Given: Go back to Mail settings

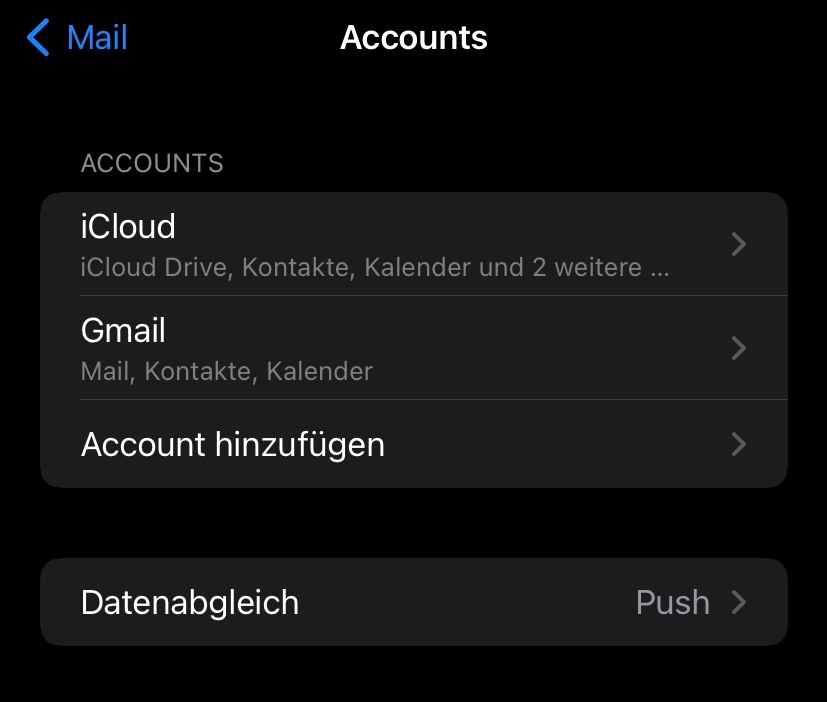Looking at the screenshot, I should [78, 38].
